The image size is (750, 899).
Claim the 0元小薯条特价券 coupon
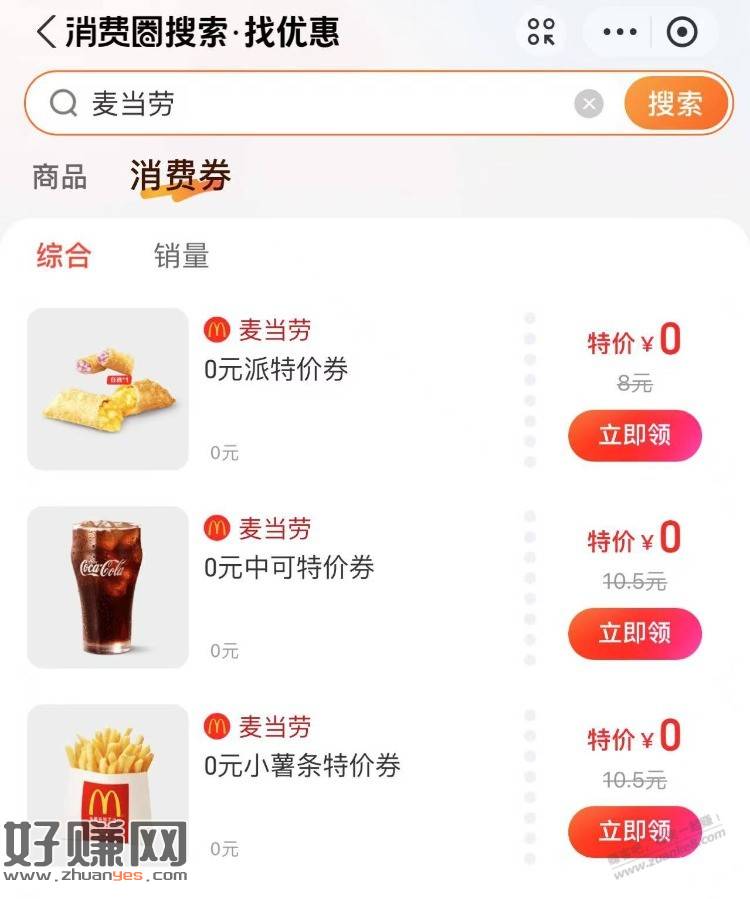635,831
